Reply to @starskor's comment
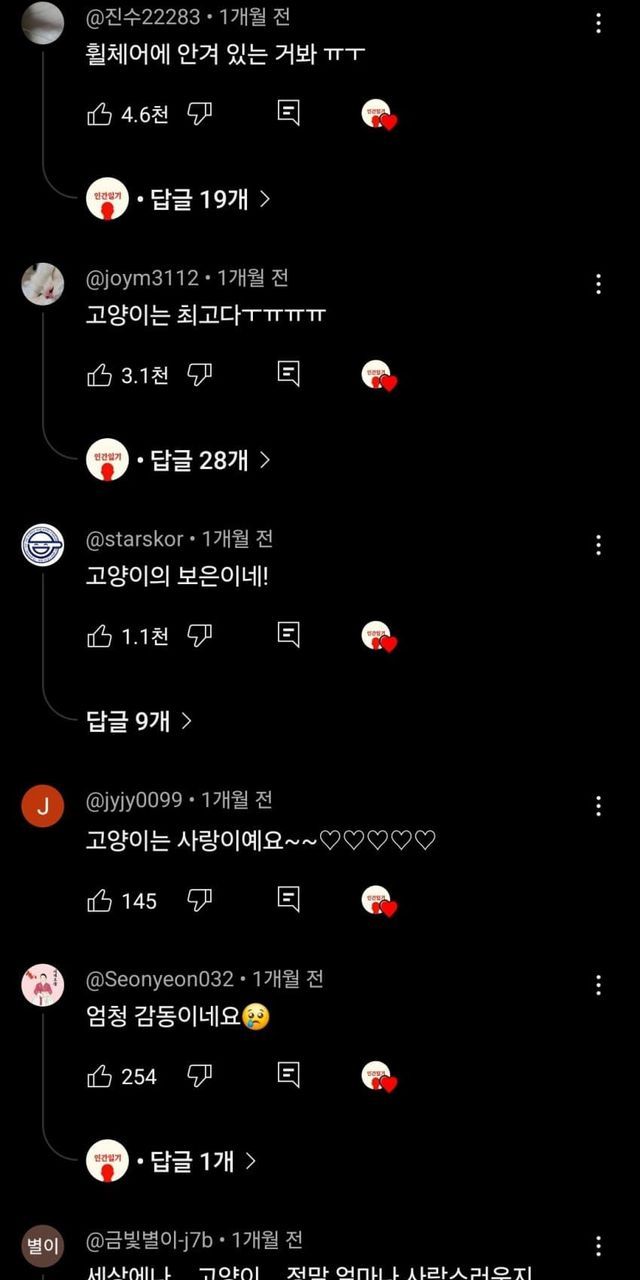This screenshot has height=1280, width=640. (288, 635)
